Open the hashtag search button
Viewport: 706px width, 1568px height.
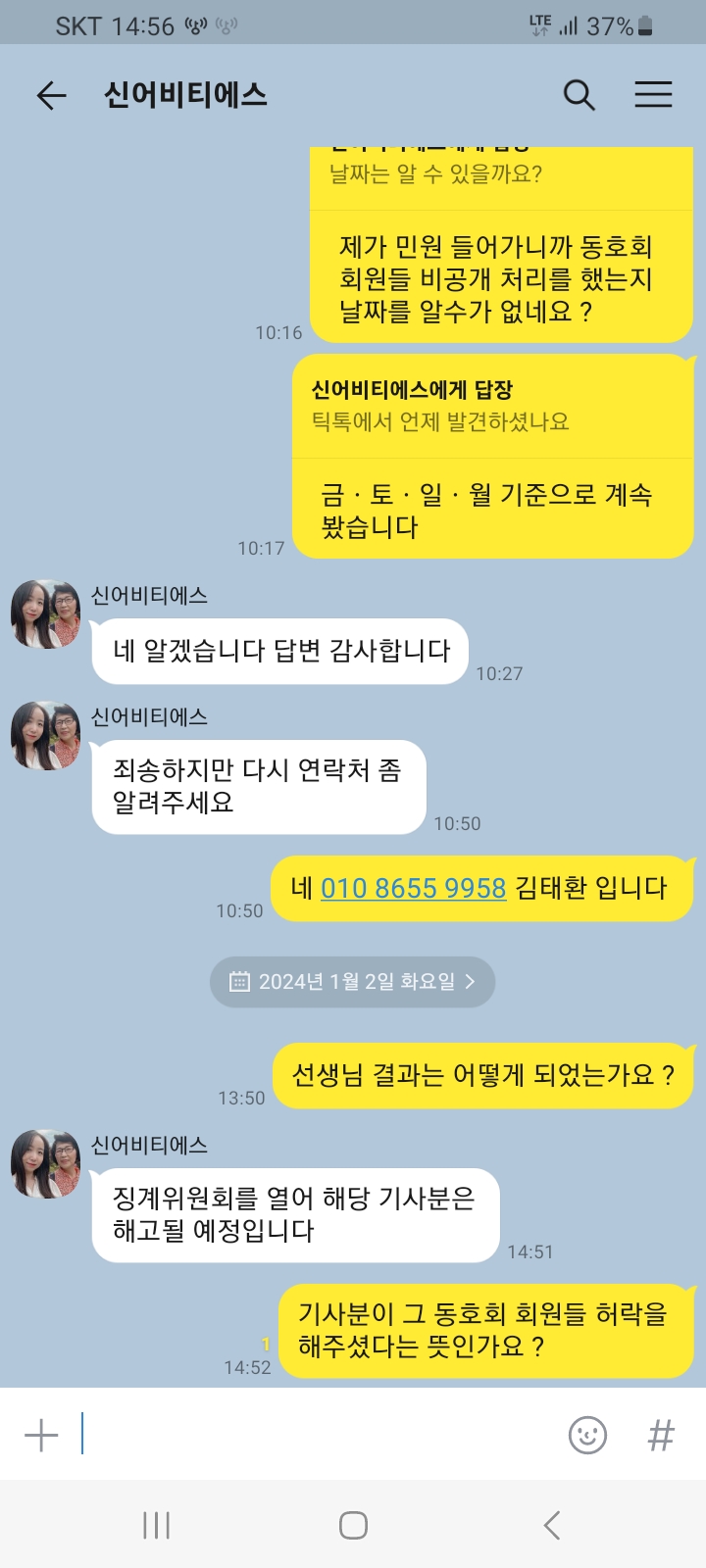point(661,1436)
